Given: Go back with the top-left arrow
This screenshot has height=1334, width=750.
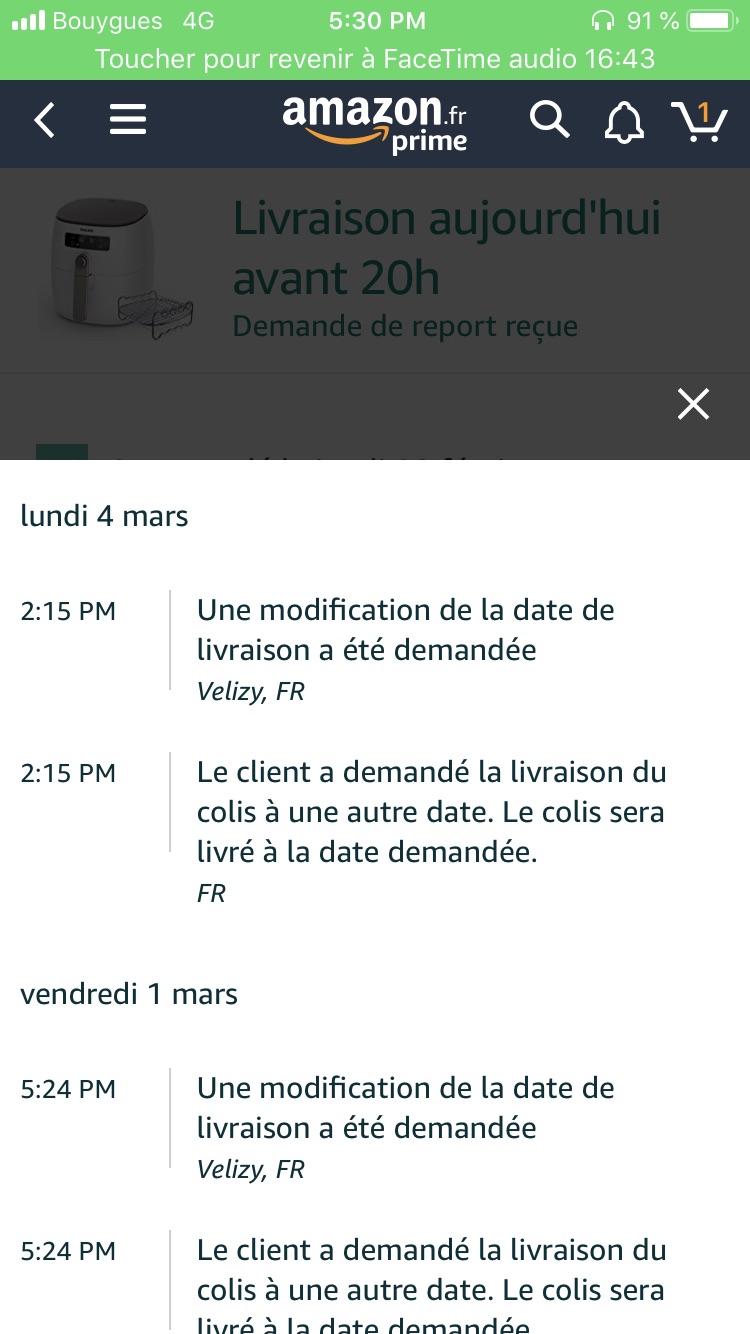Looking at the screenshot, I should [x=44, y=120].
